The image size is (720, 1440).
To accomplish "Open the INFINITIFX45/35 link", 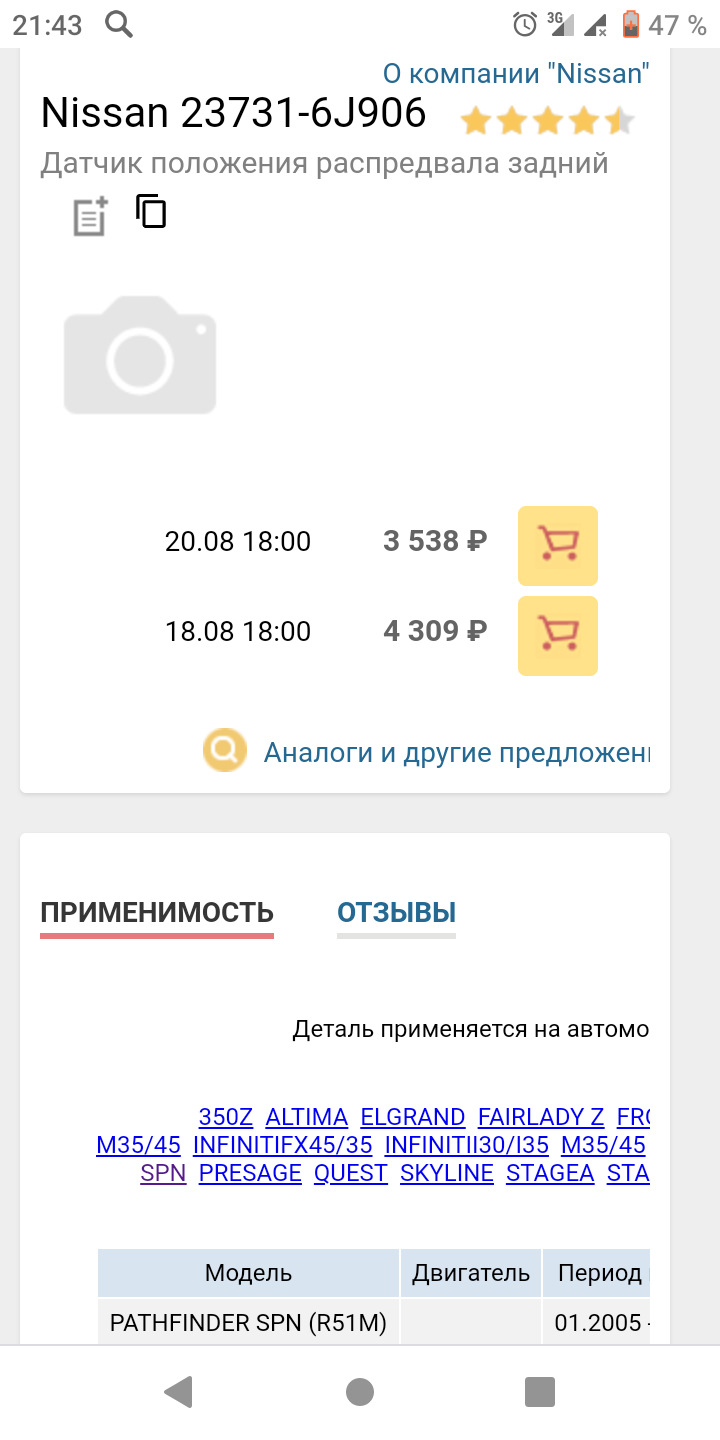I will [x=283, y=1145].
